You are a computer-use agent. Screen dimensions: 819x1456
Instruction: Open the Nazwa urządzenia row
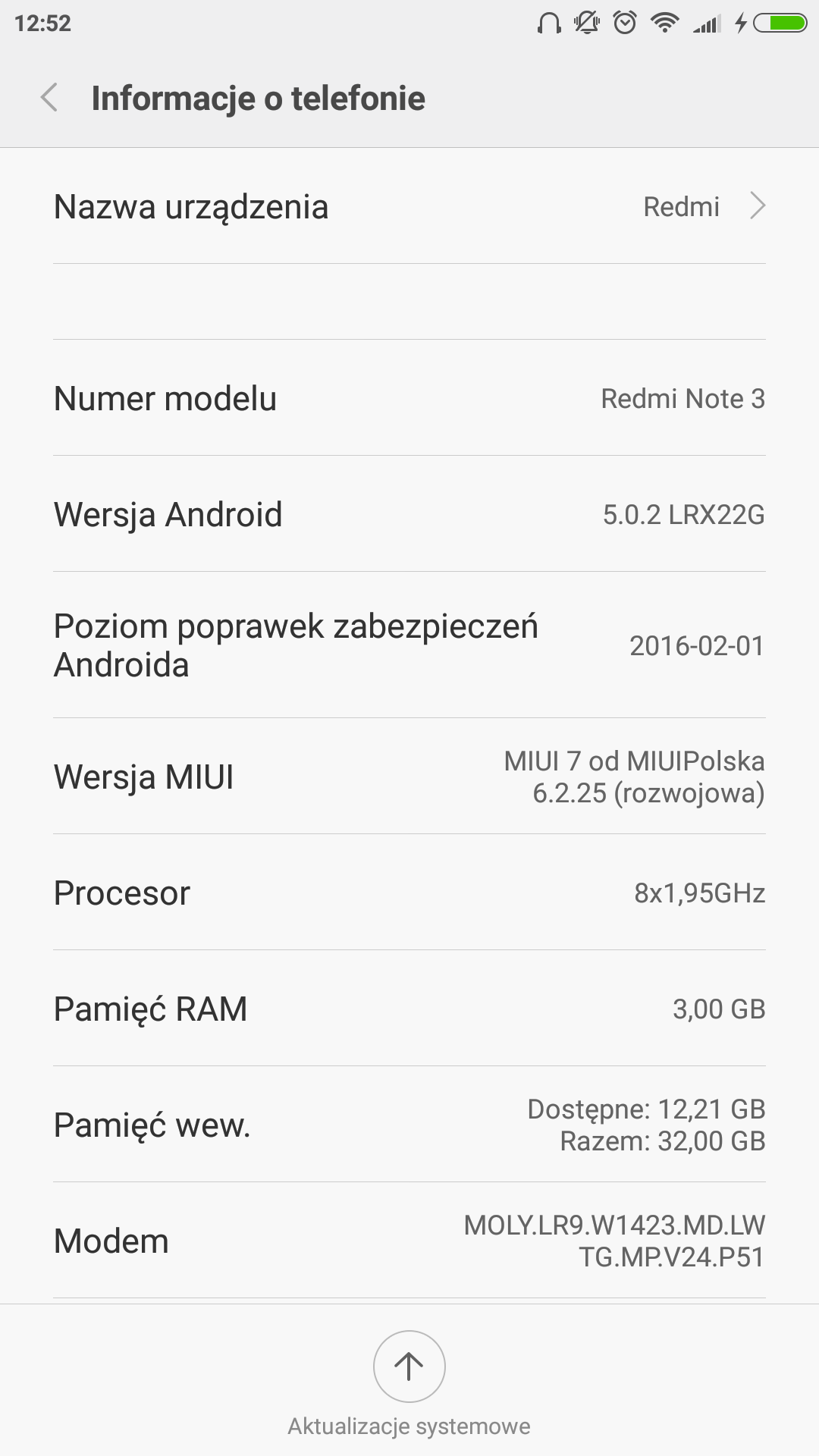click(409, 206)
